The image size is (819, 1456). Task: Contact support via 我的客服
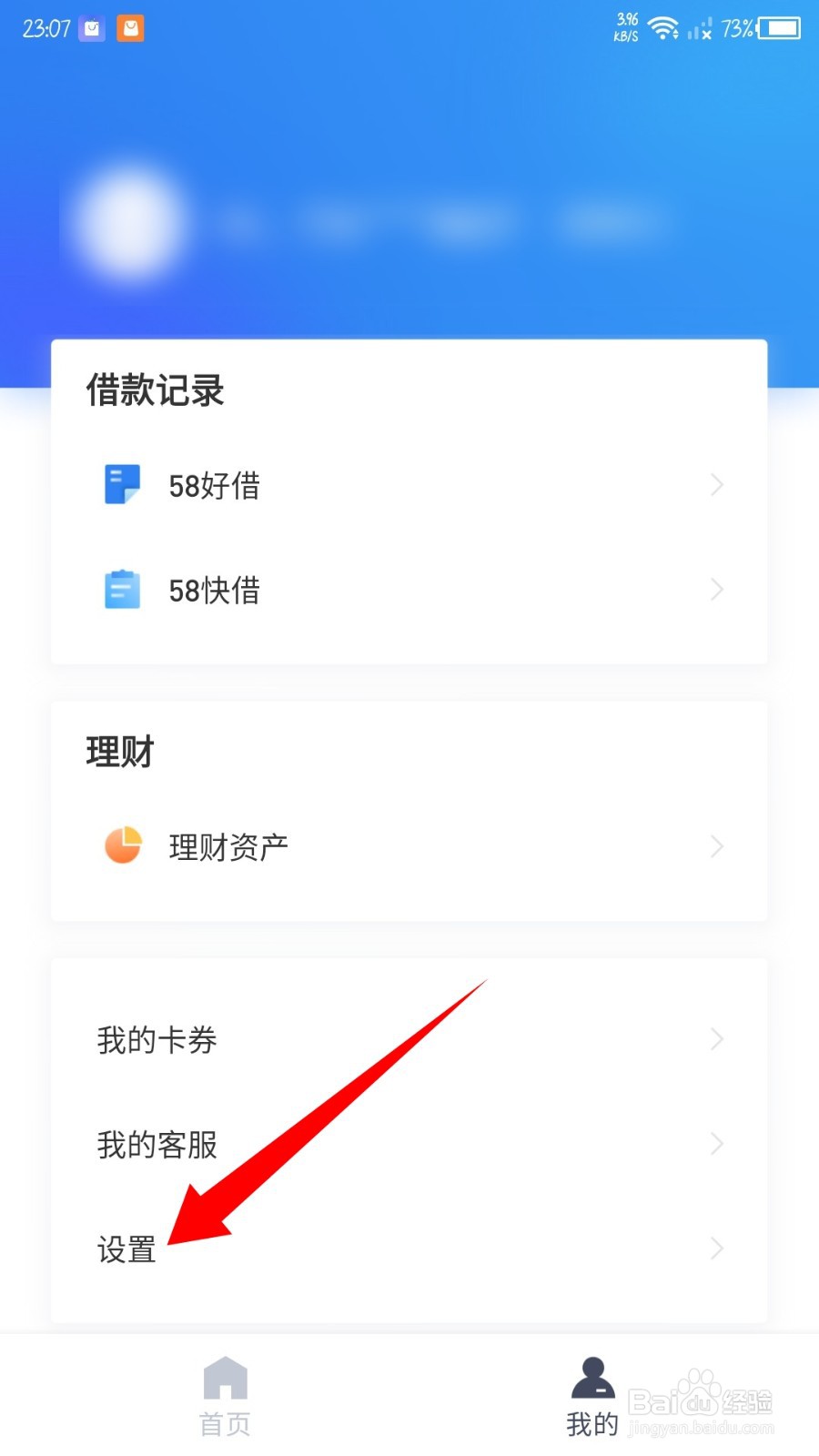[x=157, y=1144]
